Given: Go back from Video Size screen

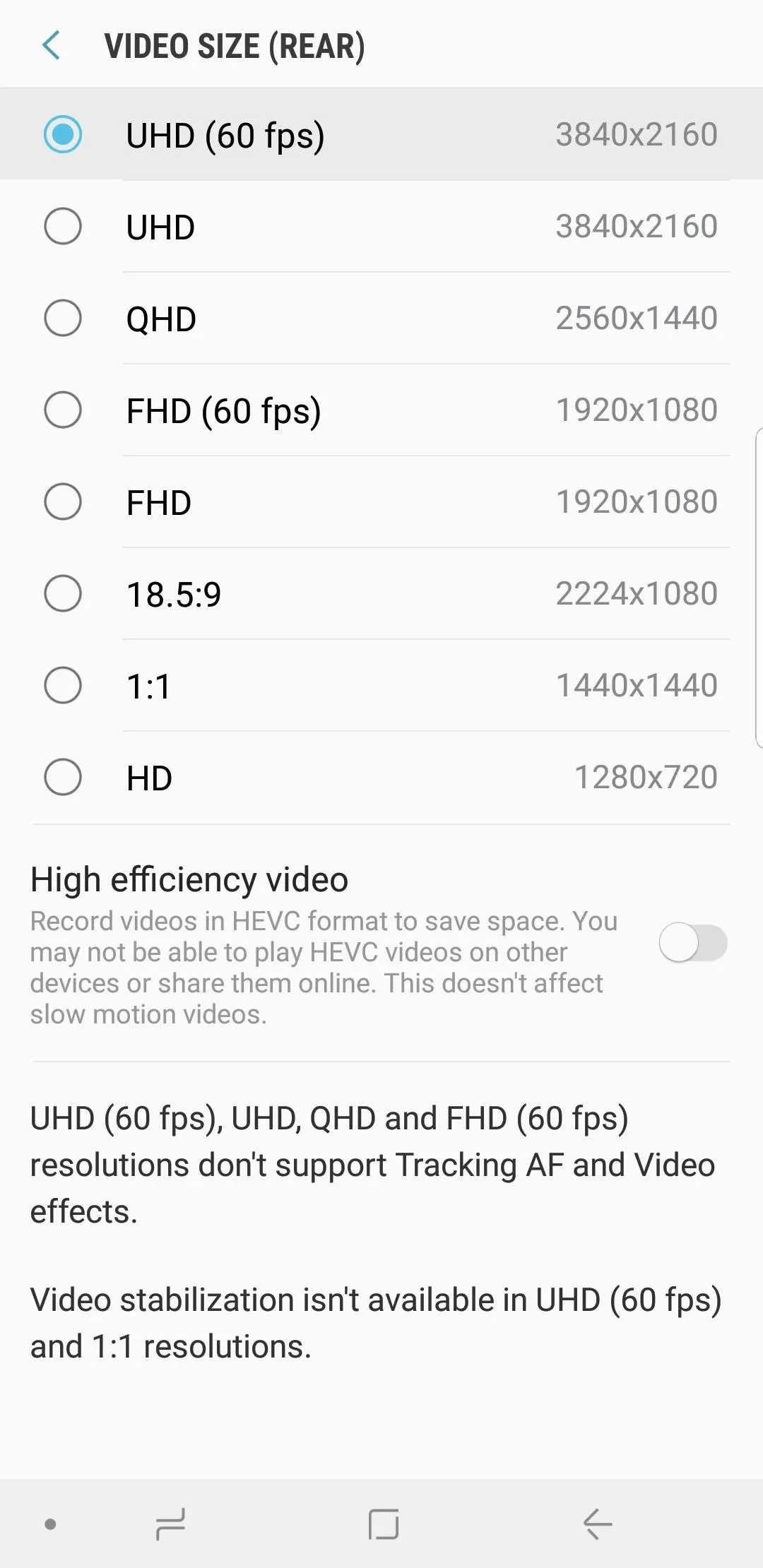Looking at the screenshot, I should 51,46.
